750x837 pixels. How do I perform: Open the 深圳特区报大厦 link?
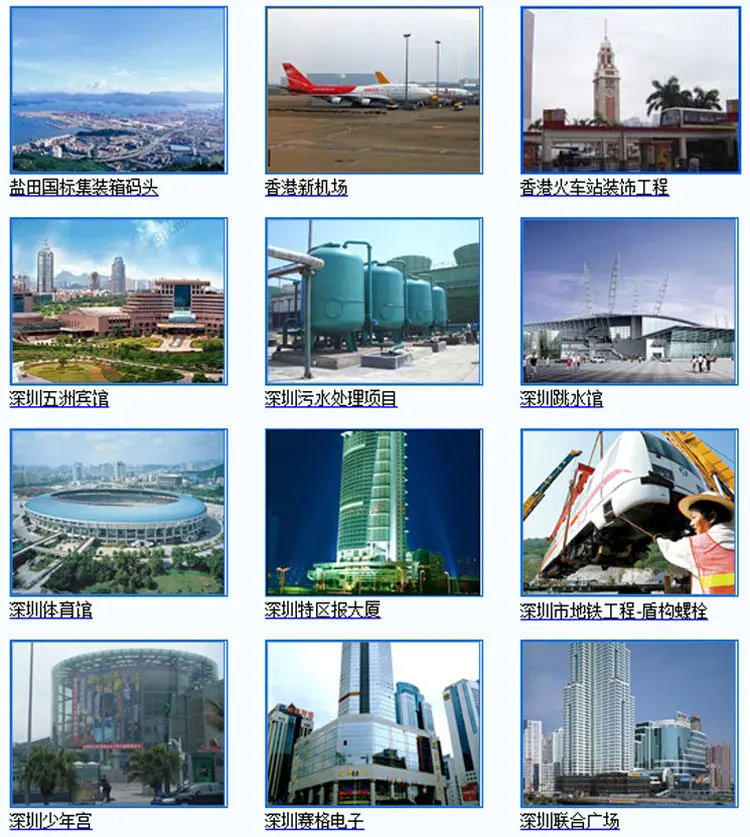322,610
